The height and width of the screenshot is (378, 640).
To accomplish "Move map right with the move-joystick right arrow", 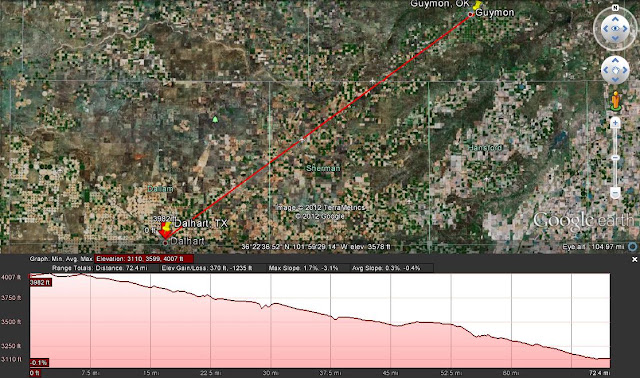I will 625,70.
